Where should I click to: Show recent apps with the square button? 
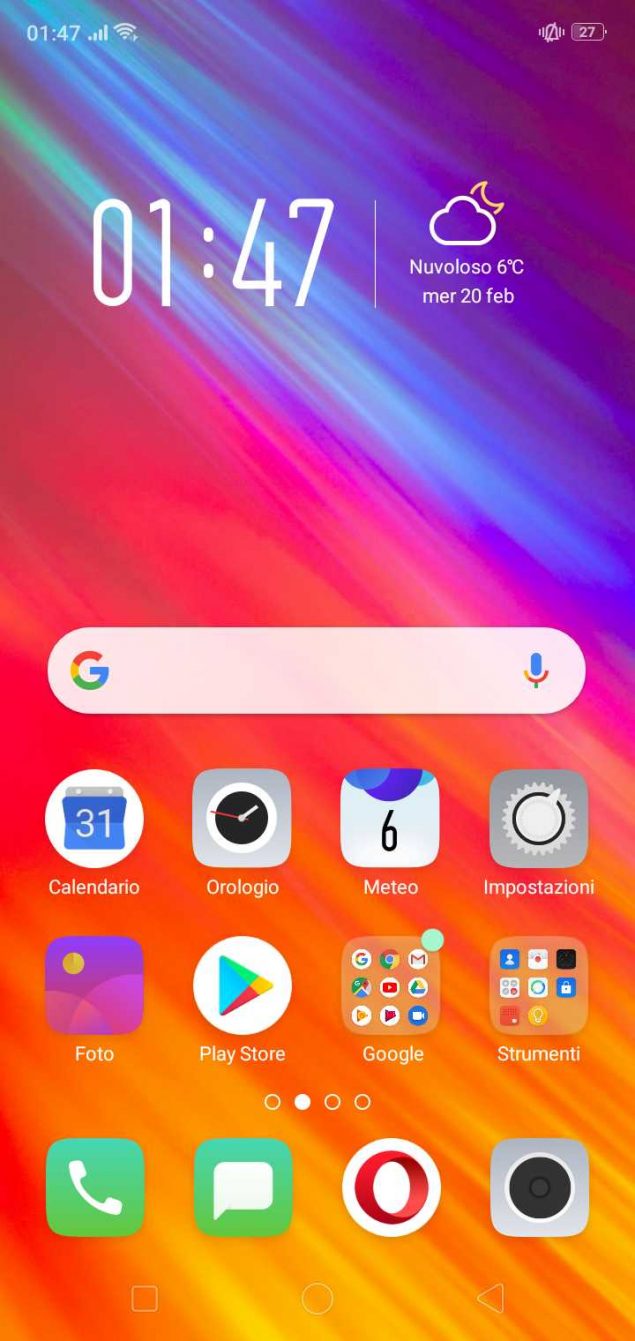point(145,1298)
